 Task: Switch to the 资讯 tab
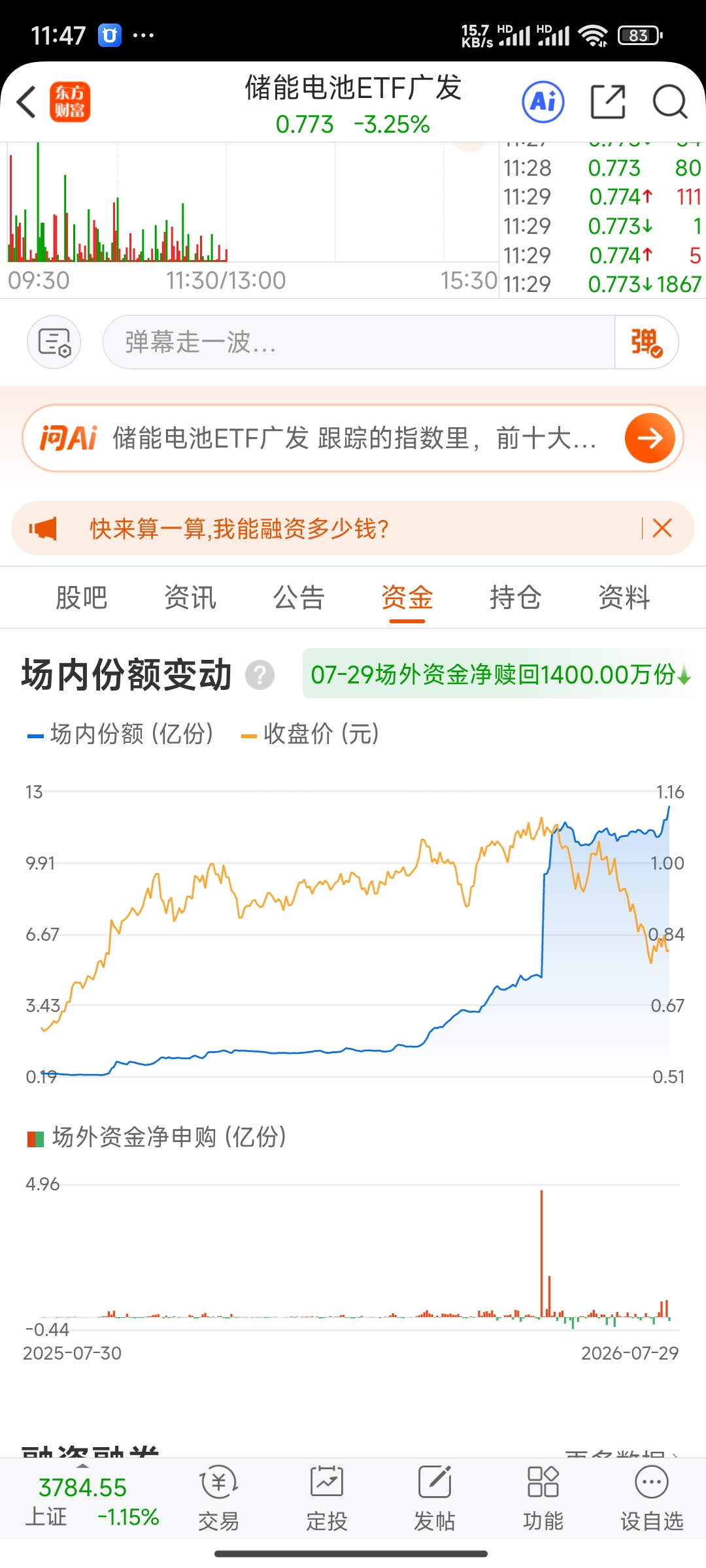point(190,597)
